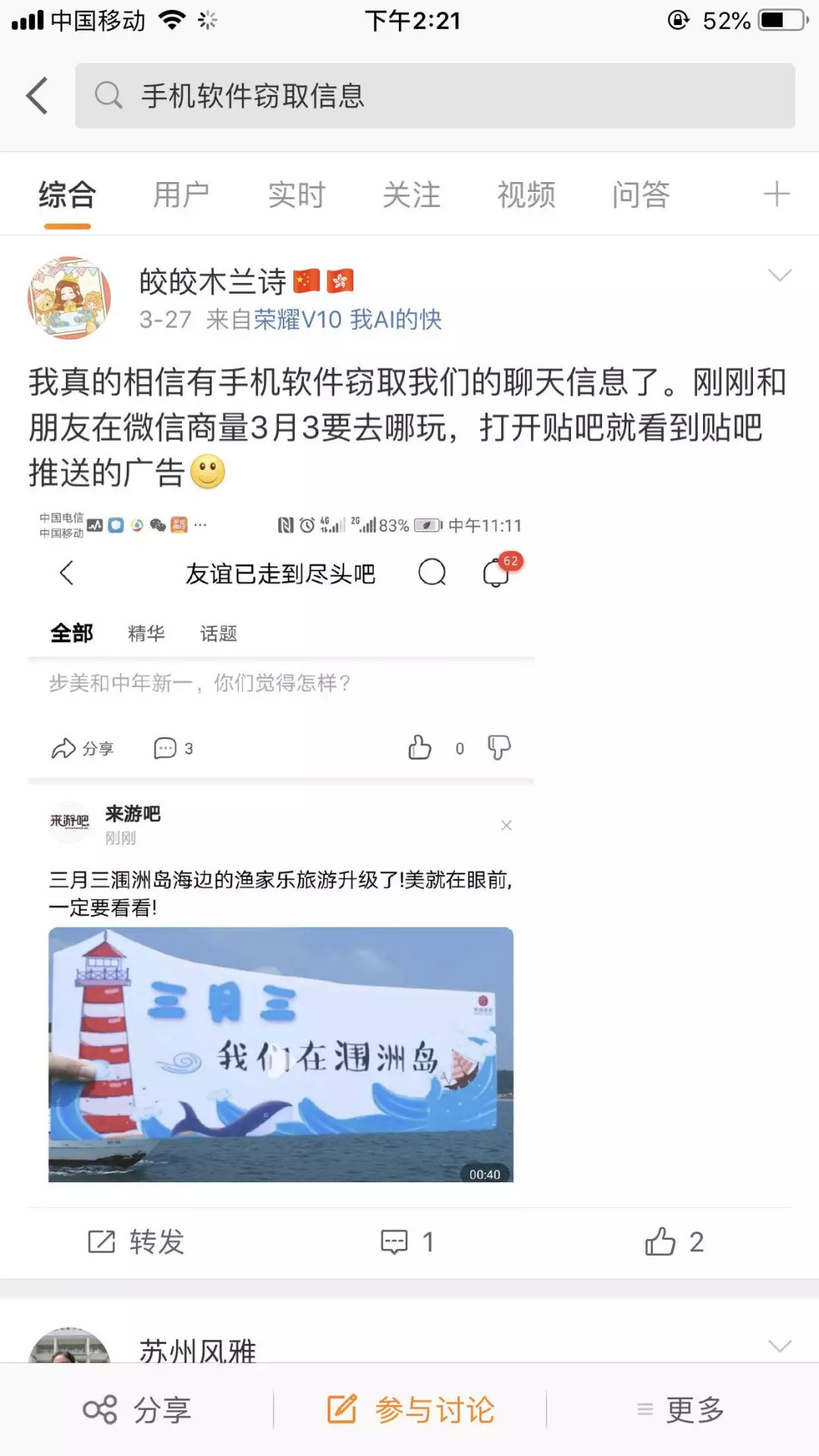Open 皎皎木兰诗's profile avatar
The height and width of the screenshot is (1456, 819).
69,297
